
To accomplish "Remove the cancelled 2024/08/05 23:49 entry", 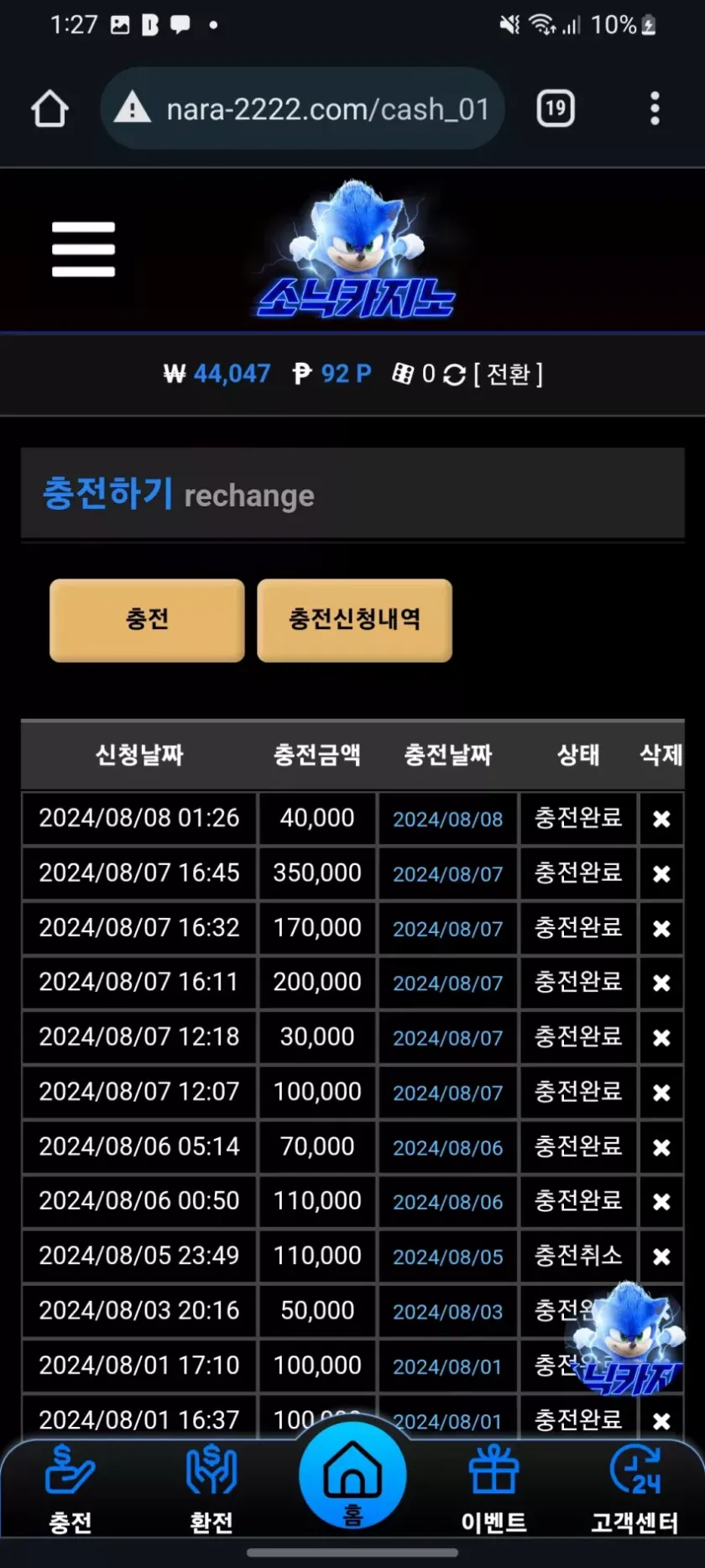I will click(x=661, y=1256).
